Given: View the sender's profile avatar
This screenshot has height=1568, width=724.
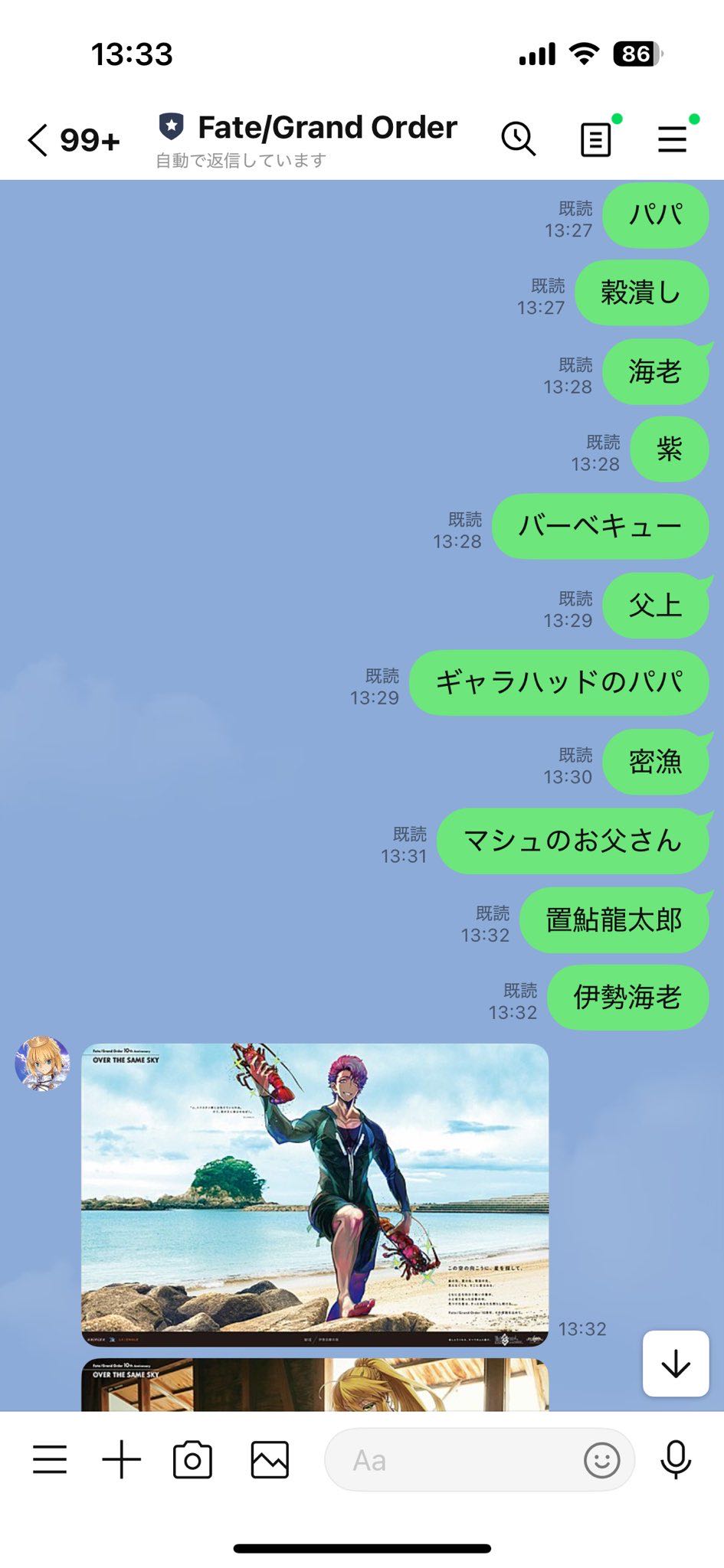Looking at the screenshot, I should pos(42,1063).
